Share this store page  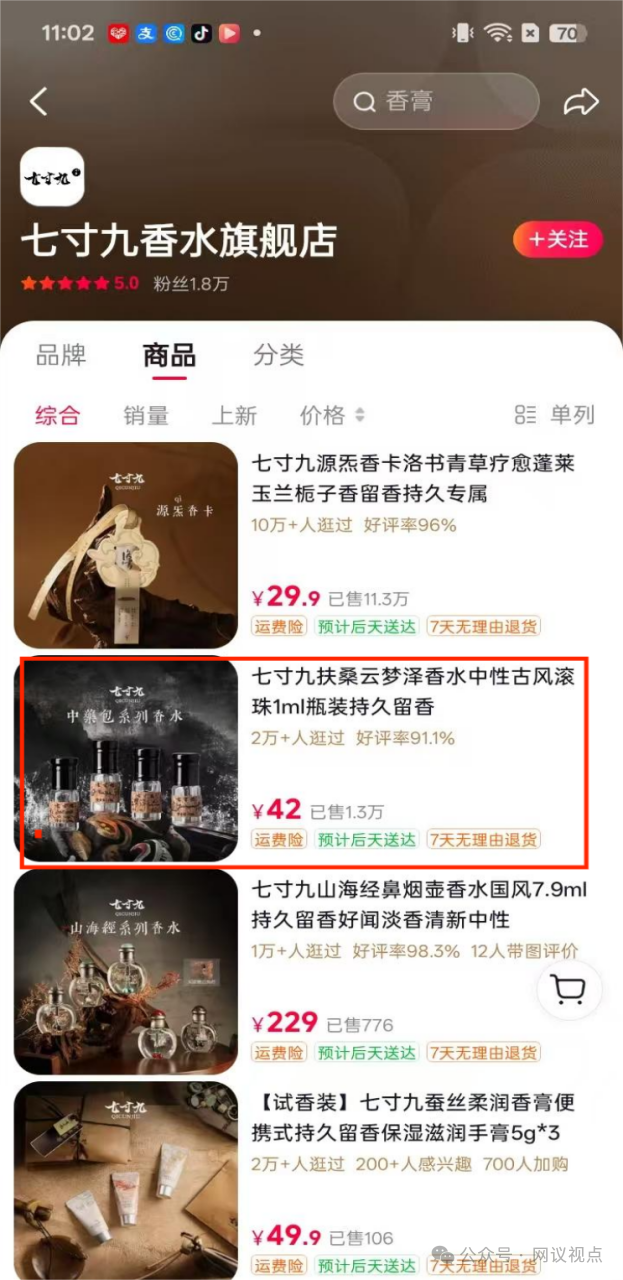click(x=580, y=101)
